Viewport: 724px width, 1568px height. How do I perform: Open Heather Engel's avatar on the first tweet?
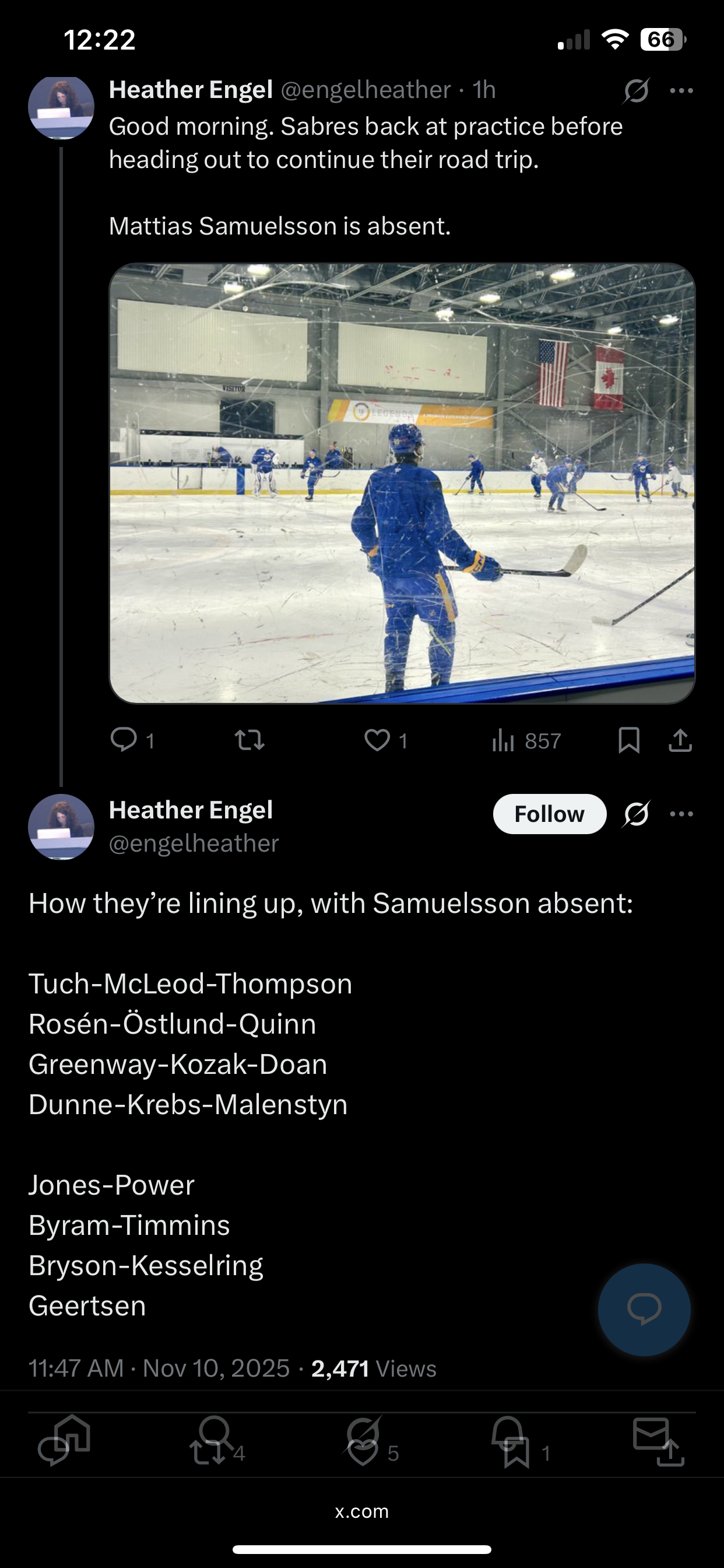click(x=61, y=107)
